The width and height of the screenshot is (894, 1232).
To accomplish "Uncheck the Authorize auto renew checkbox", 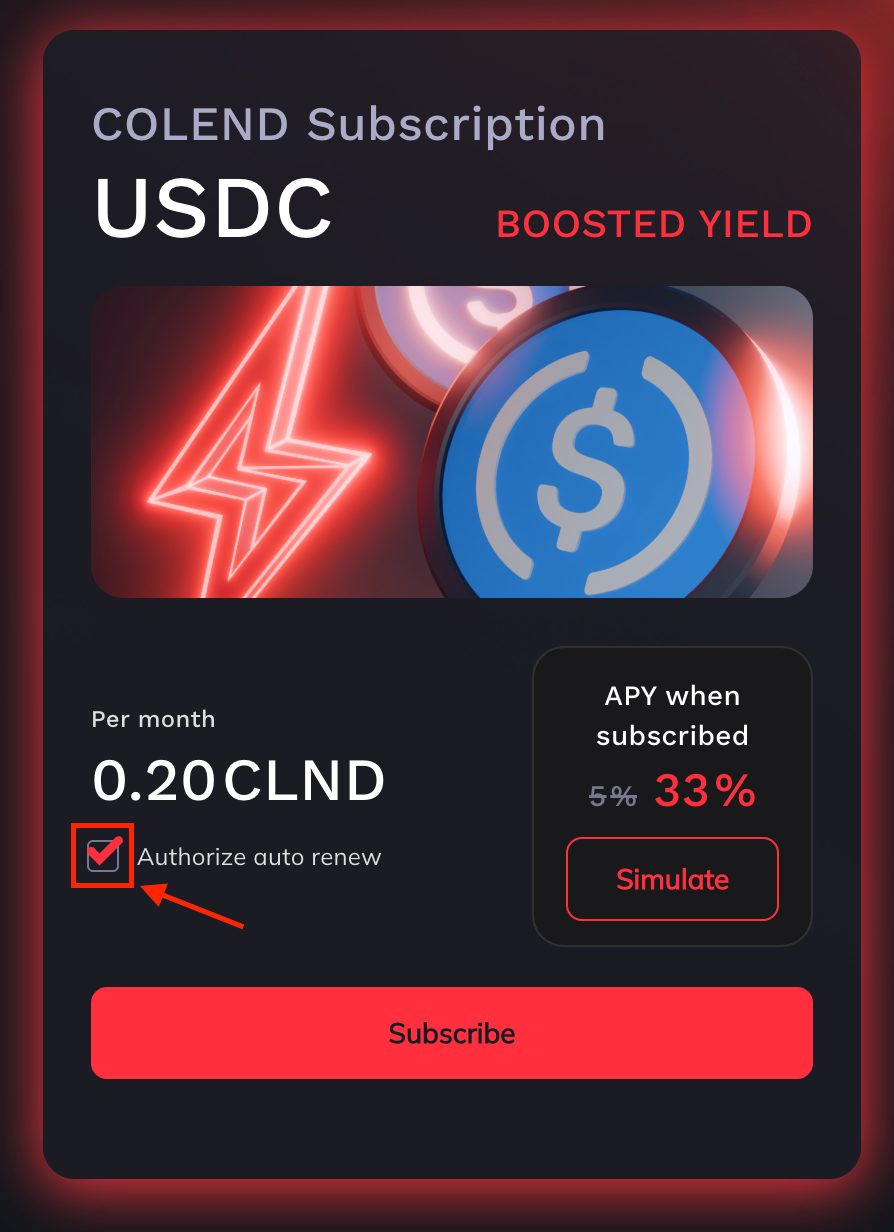I will pos(103,856).
